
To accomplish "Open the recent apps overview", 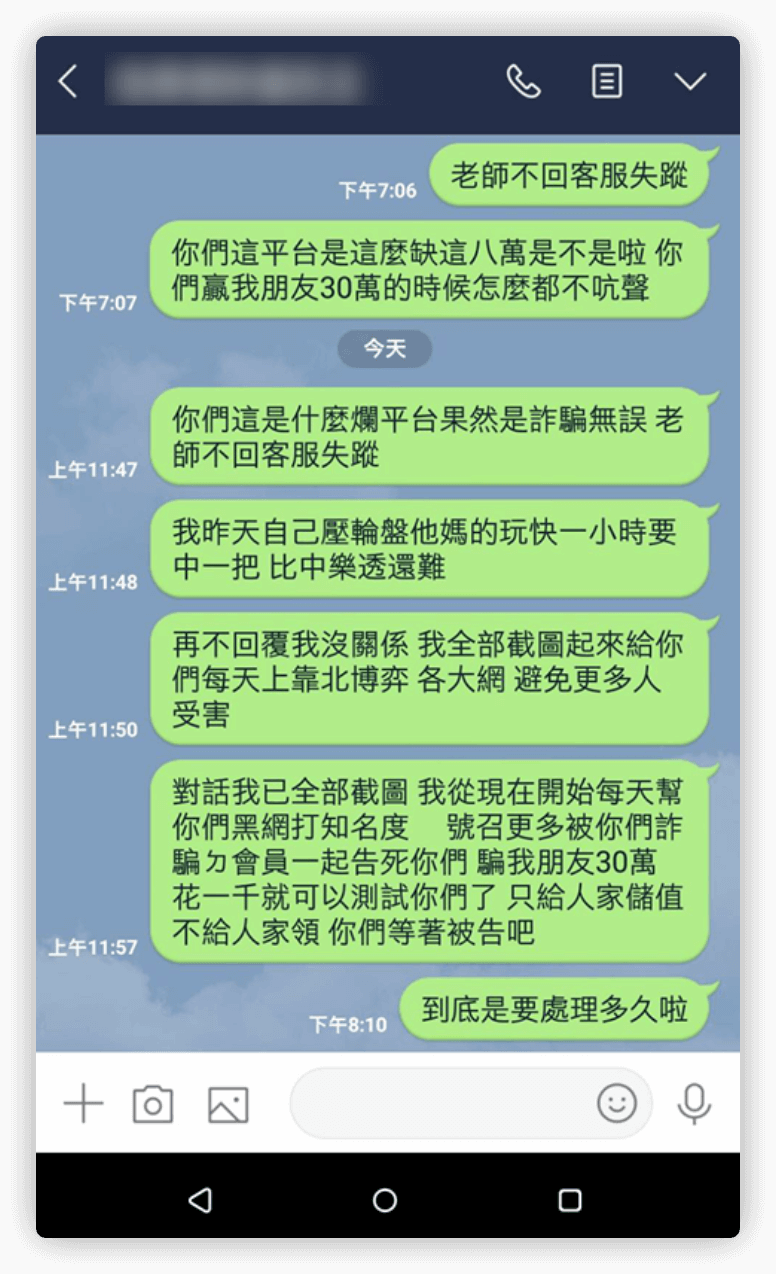I will pyautogui.click(x=570, y=1200).
